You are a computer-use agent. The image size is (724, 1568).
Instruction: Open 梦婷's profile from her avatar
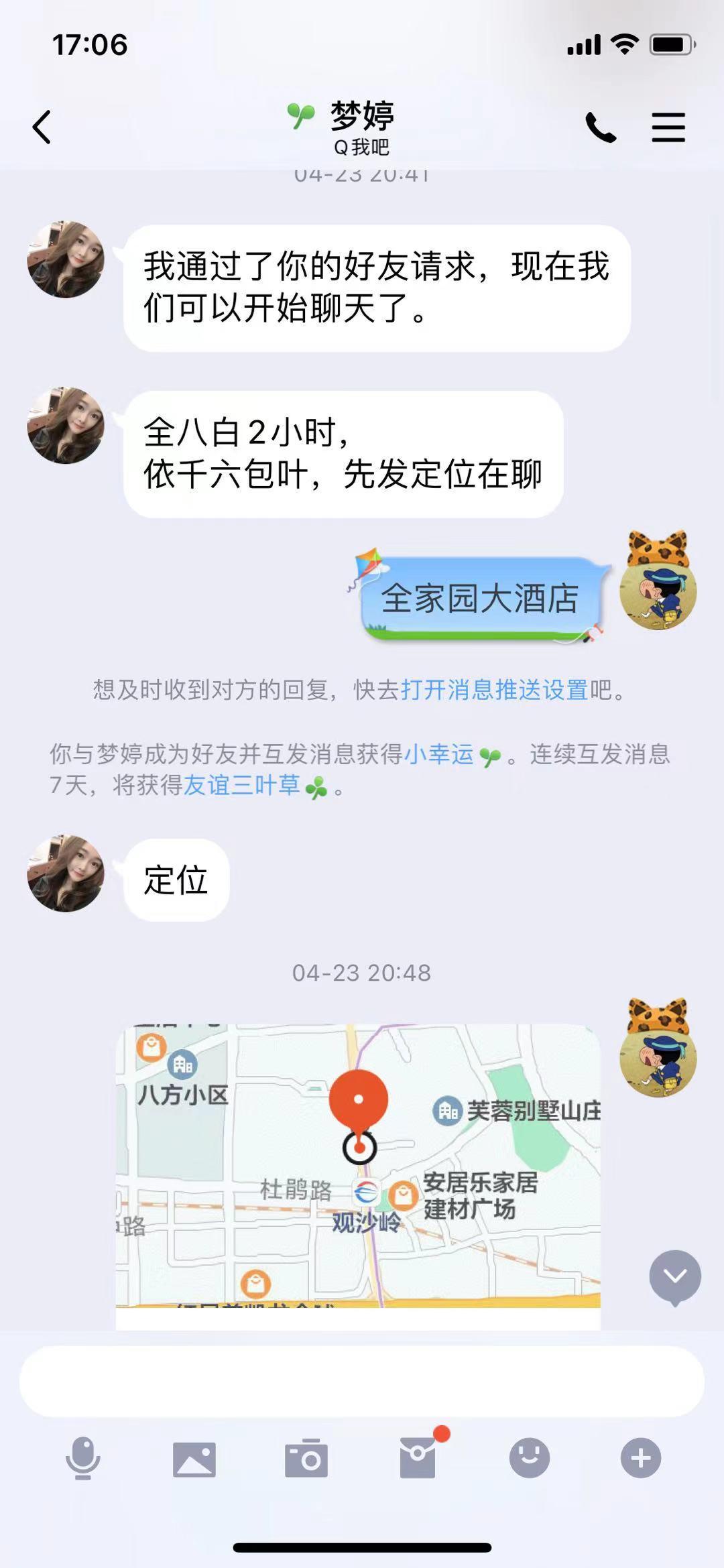coord(66,259)
